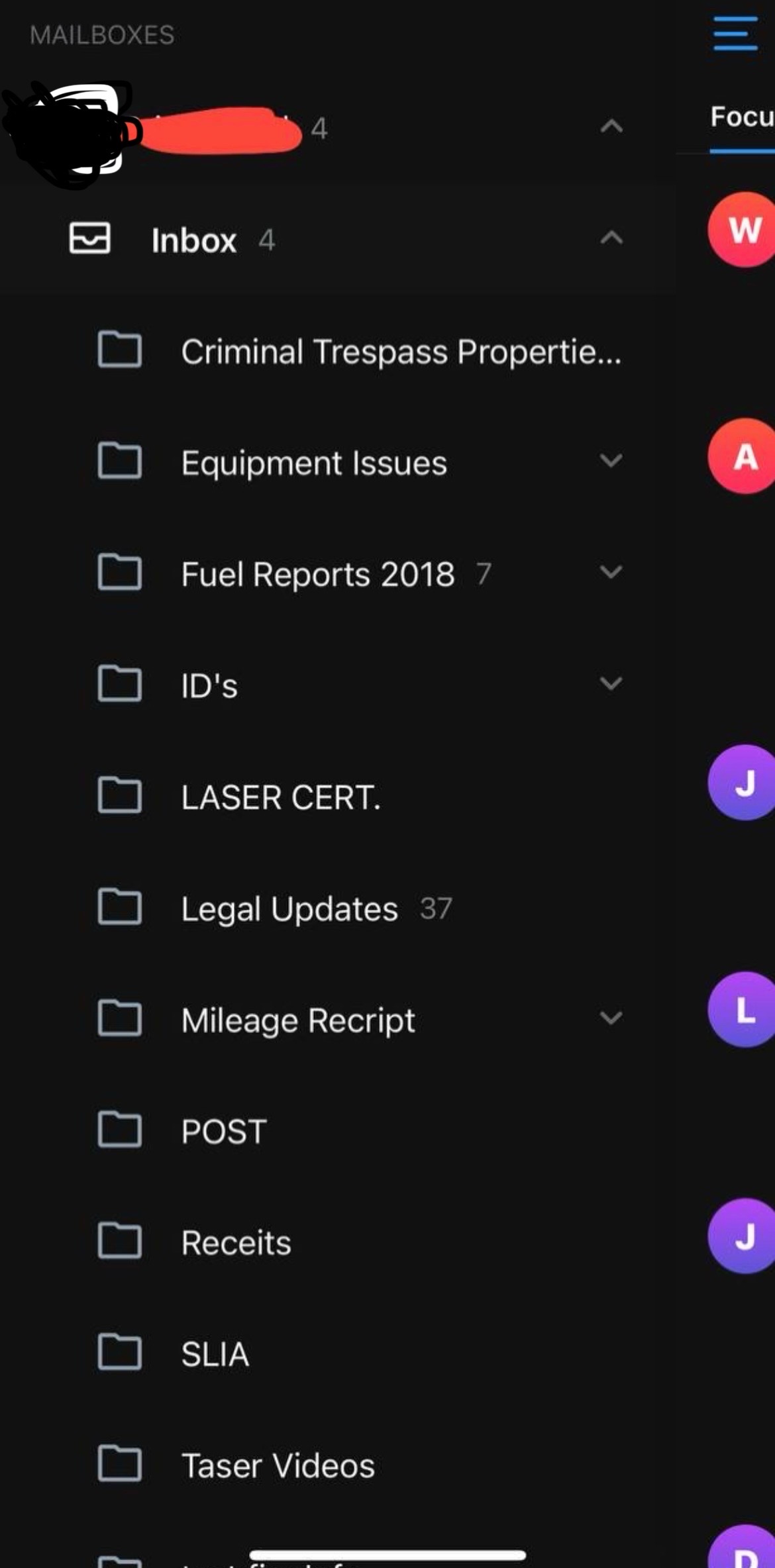Open the Fuel Reports 2018 folder
This screenshot has width=775, height=1568.
point(318,574)
